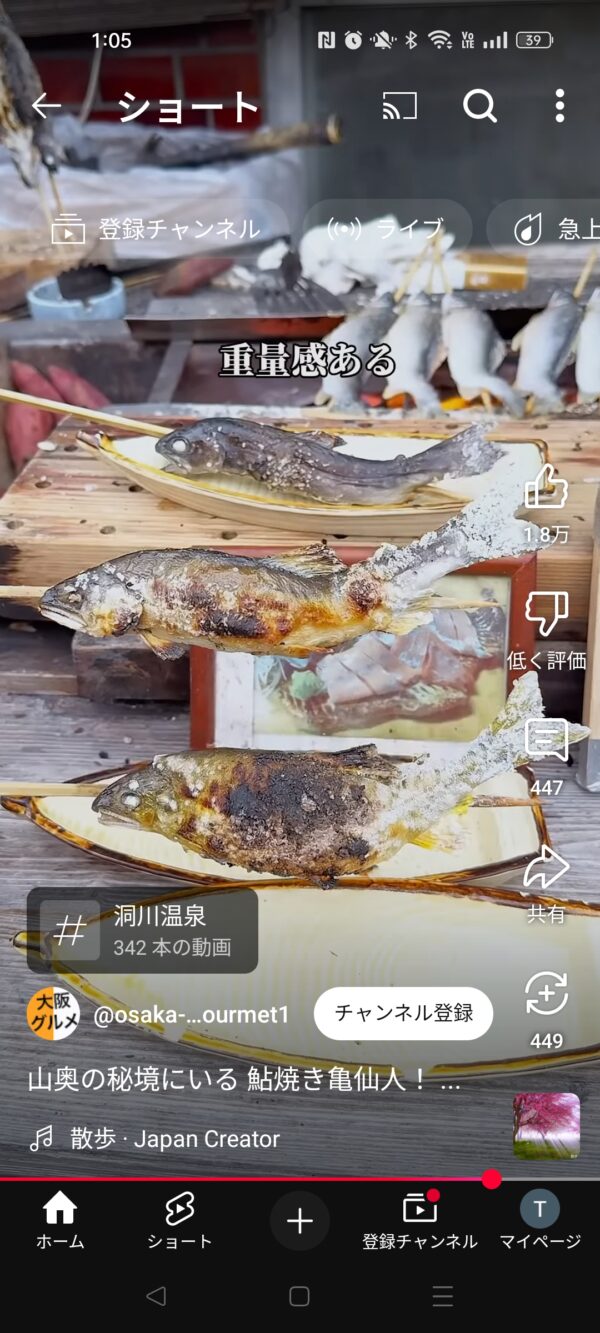Create new content with the plus button
The width and height of the screenshot is (600, 1333).
click(300, 1221)
